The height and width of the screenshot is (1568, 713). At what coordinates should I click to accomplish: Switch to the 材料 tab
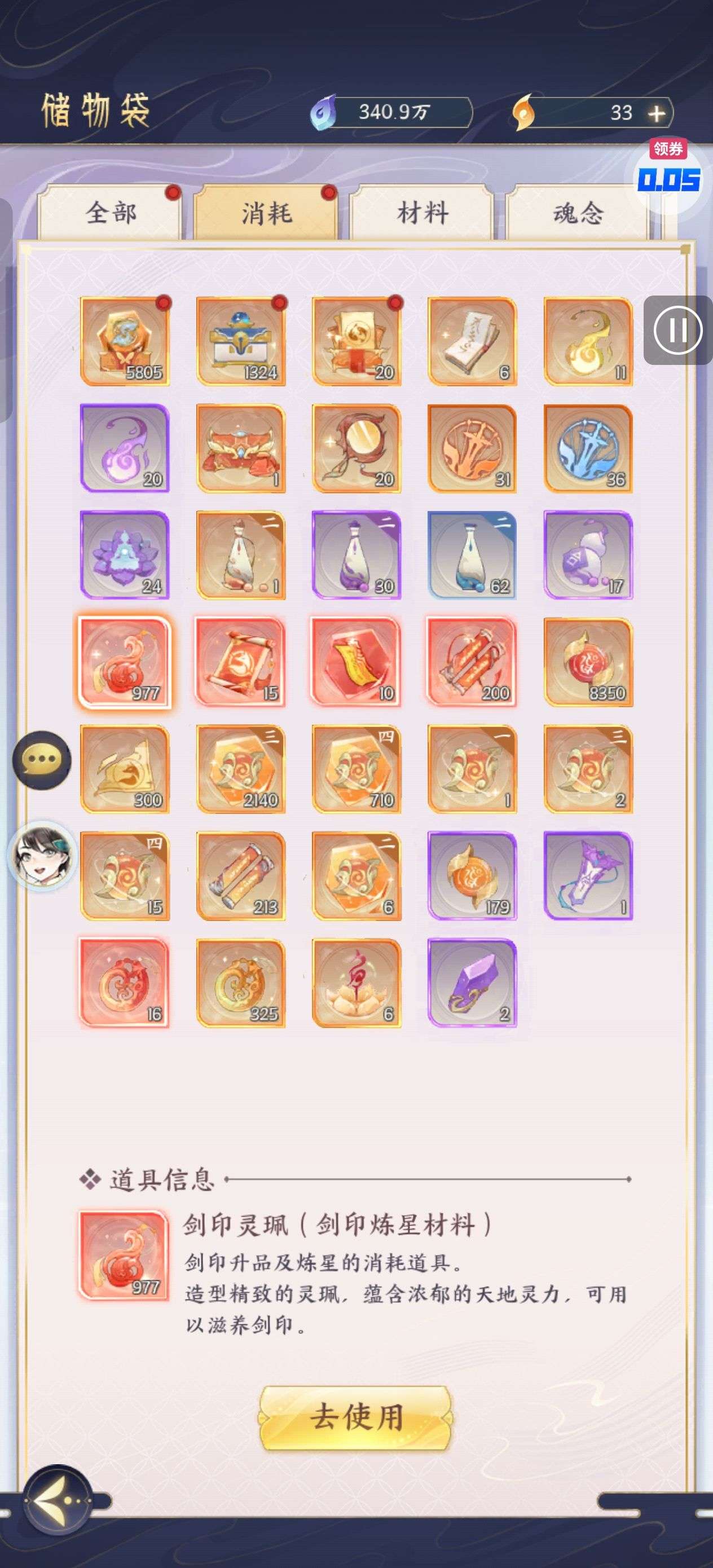[x=422, y=213]
